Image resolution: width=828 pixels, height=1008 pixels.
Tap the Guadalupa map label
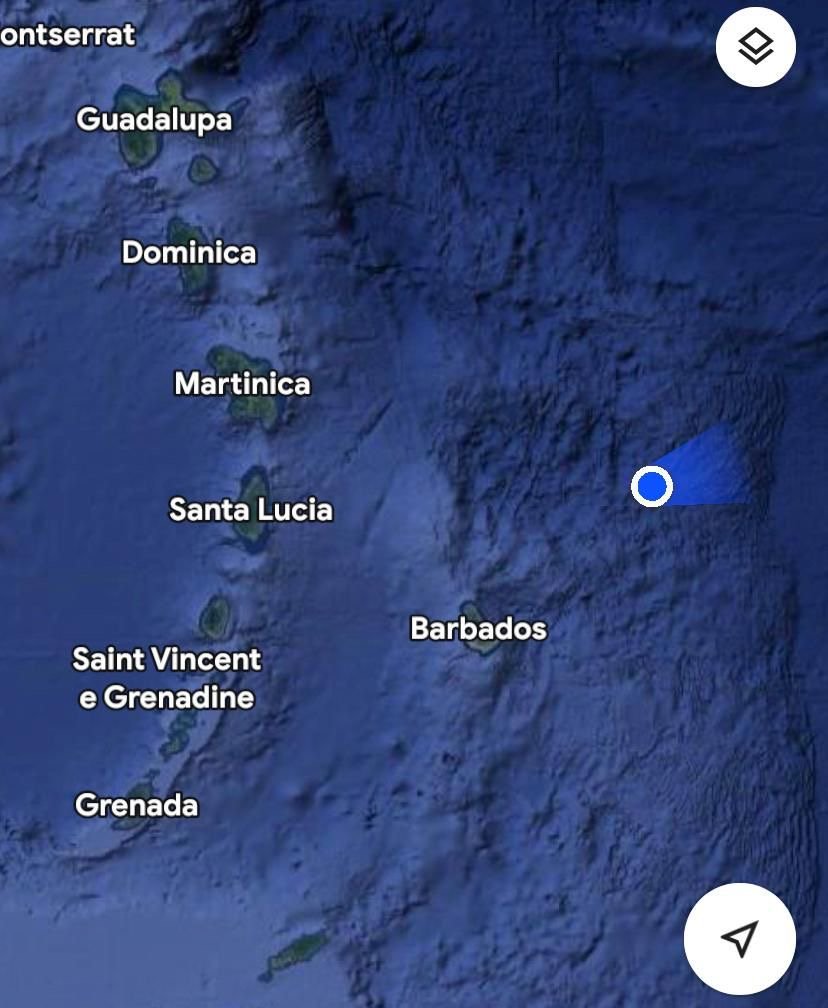pyautogui.click(x=155, y=121)
